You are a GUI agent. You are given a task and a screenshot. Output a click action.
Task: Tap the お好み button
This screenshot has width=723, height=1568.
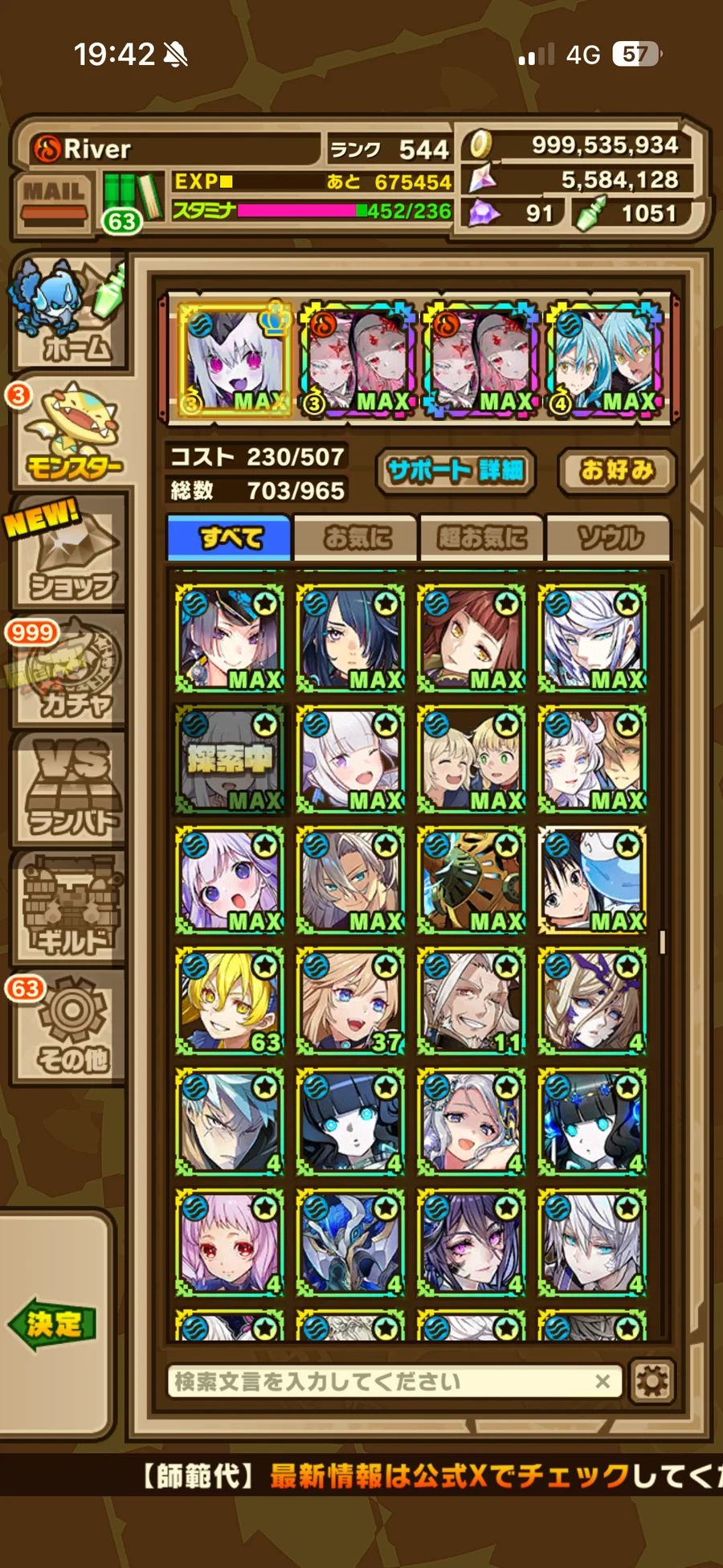616,471
